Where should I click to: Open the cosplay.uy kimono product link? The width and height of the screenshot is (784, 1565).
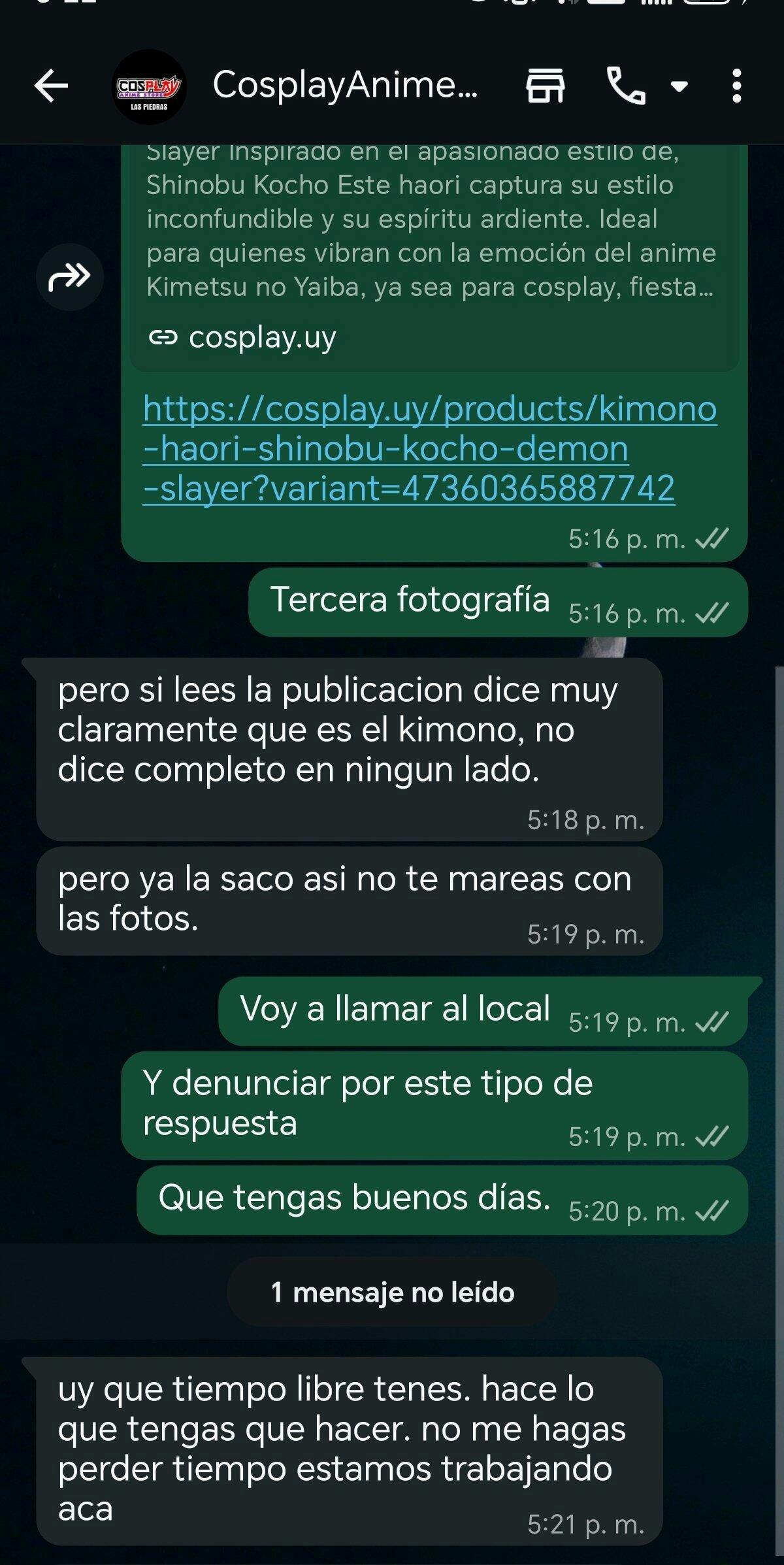click(429, 448)
